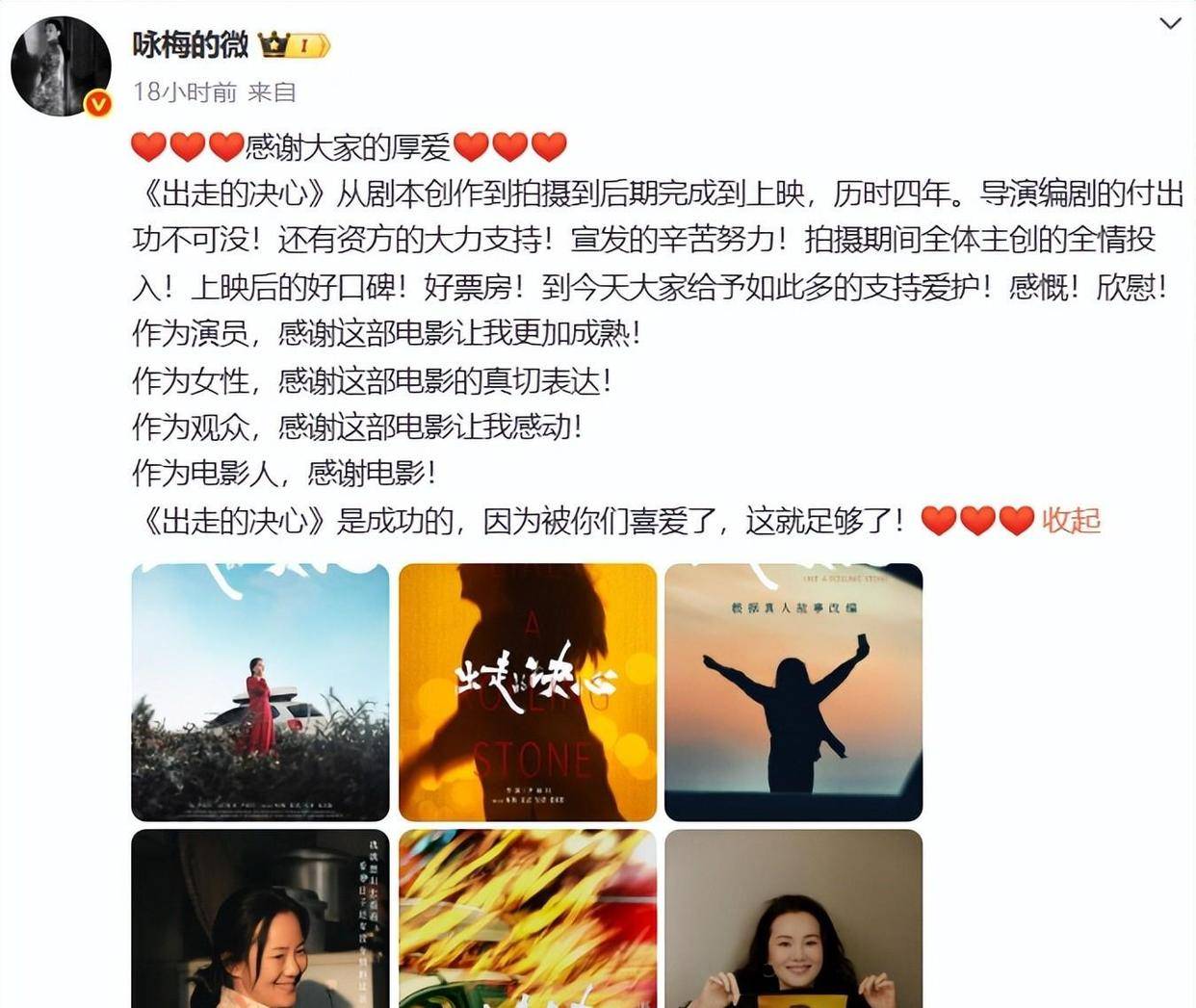1196x1008 pixels.
Task: Collapse the post with 收起
Action: (1071, 521)
